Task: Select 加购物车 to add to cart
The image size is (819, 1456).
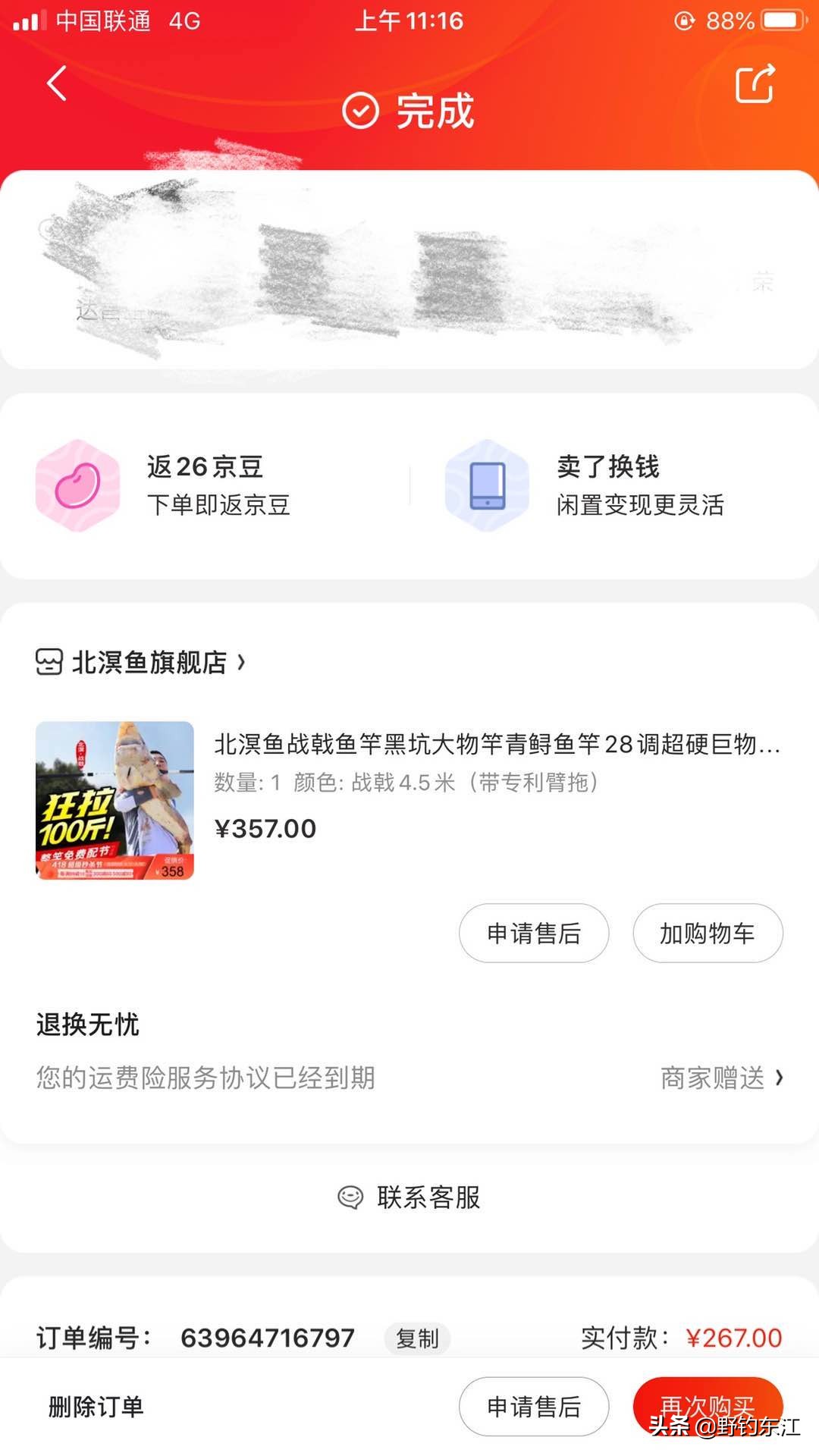Action: tap(708, 934)
